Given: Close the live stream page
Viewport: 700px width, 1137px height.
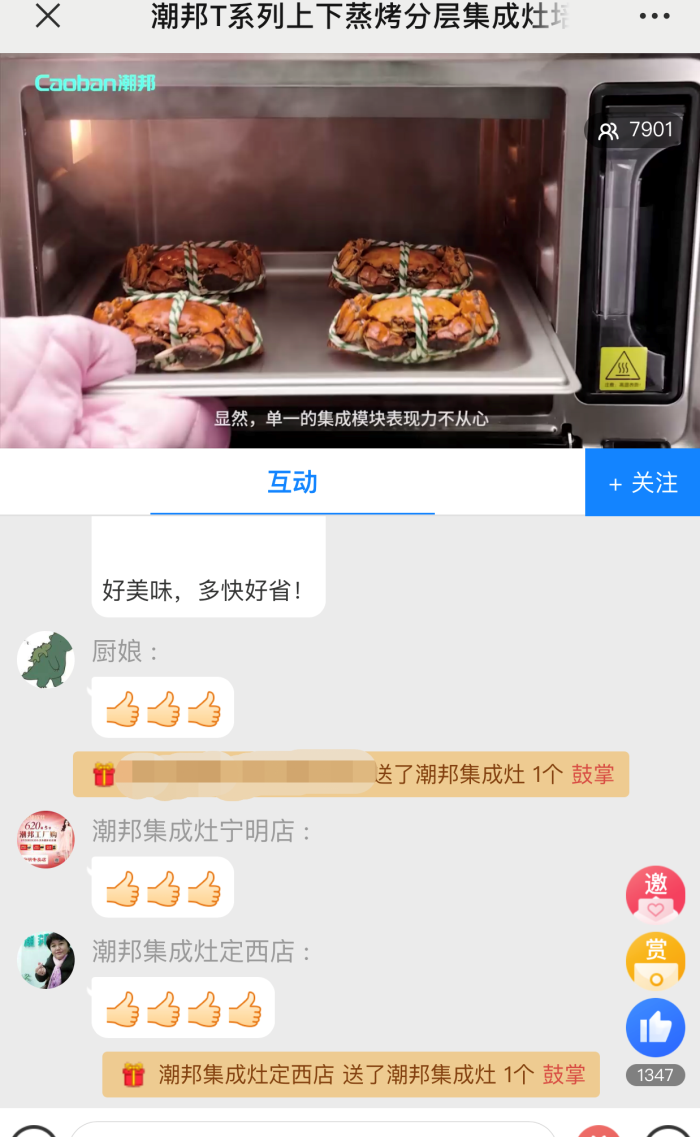Looking at the screenshot, I should click(x=48, y=16).
